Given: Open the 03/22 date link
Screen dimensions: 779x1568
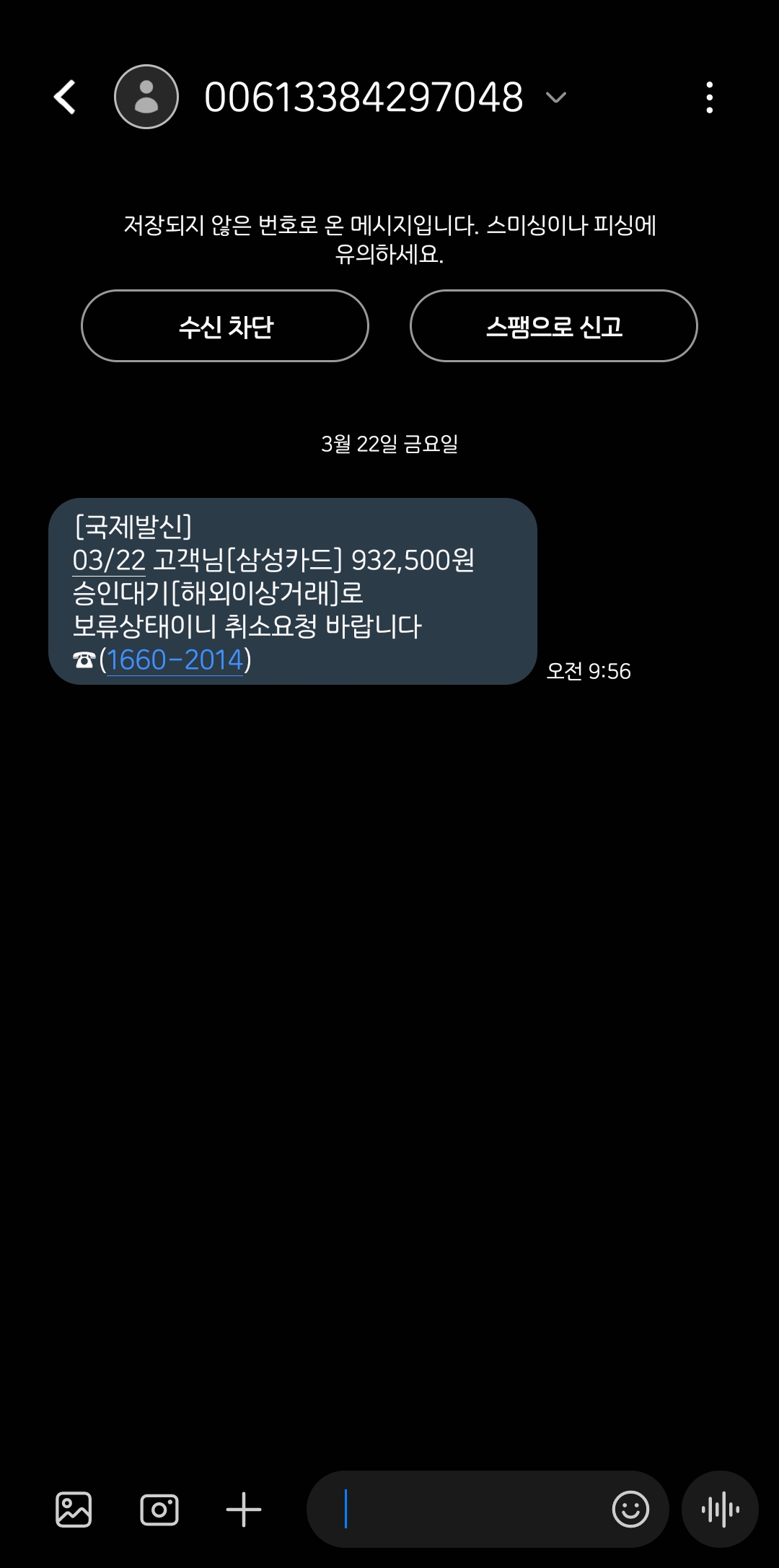Looking at the screenshot, I should [109, 560].
